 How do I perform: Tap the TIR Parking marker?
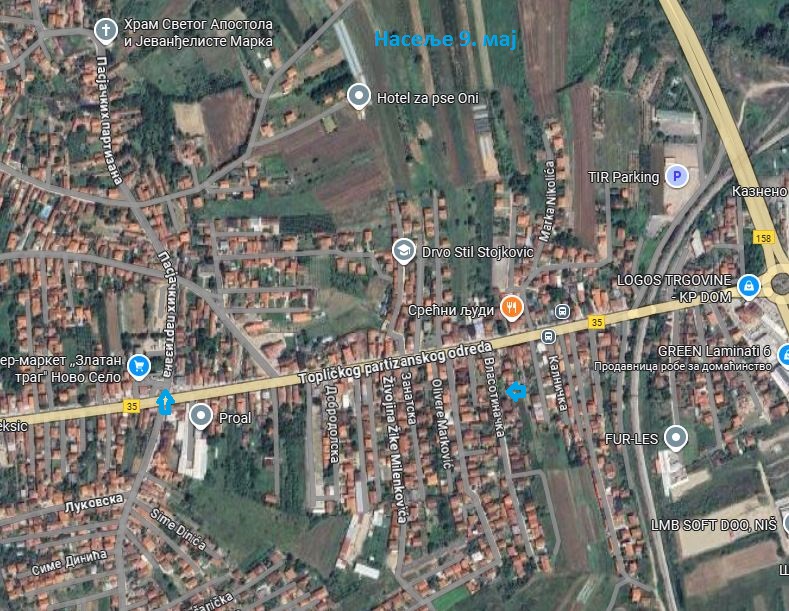[678, 177]
